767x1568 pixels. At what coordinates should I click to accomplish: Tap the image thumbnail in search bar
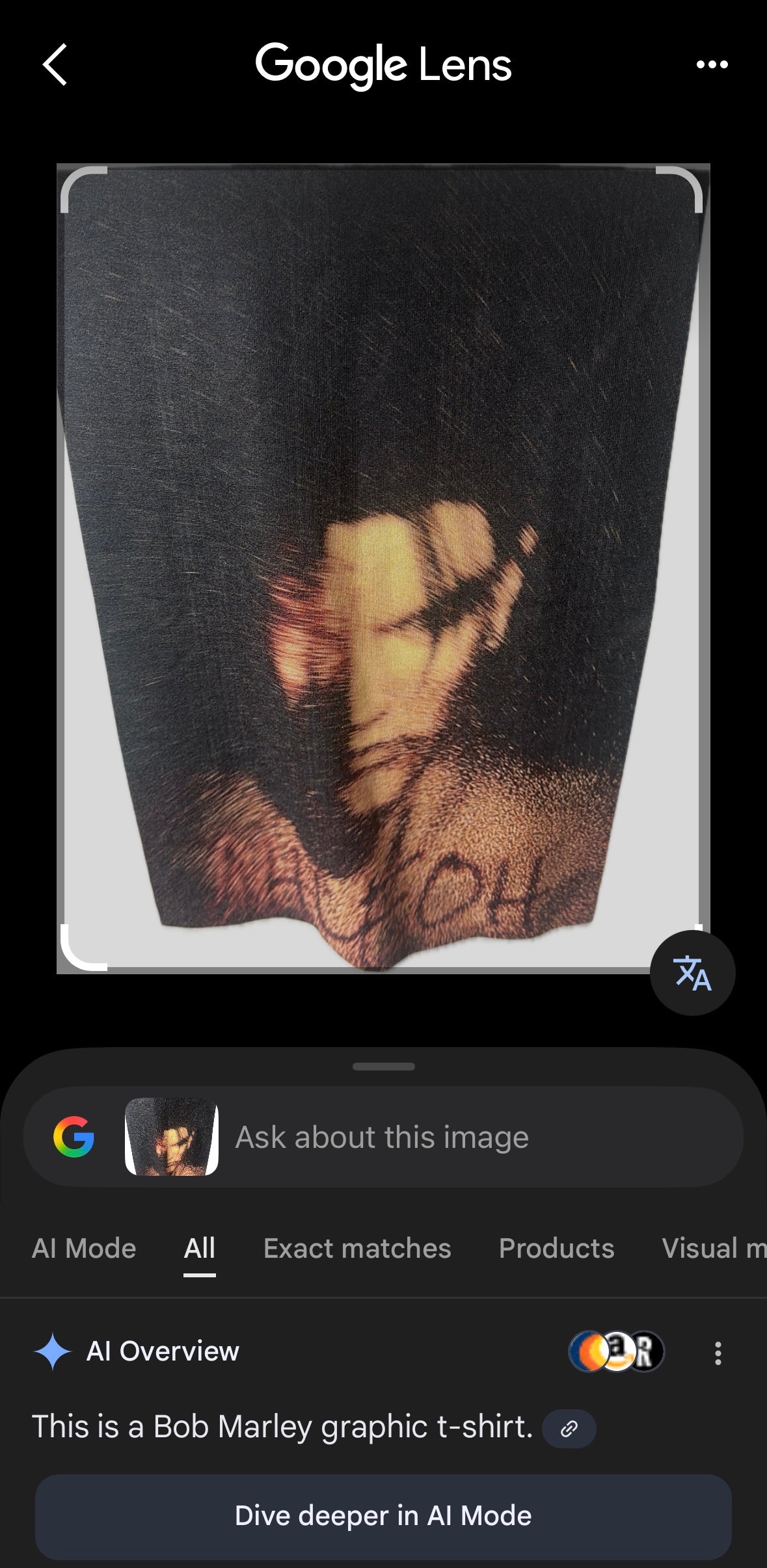[x=171, y=1137]
